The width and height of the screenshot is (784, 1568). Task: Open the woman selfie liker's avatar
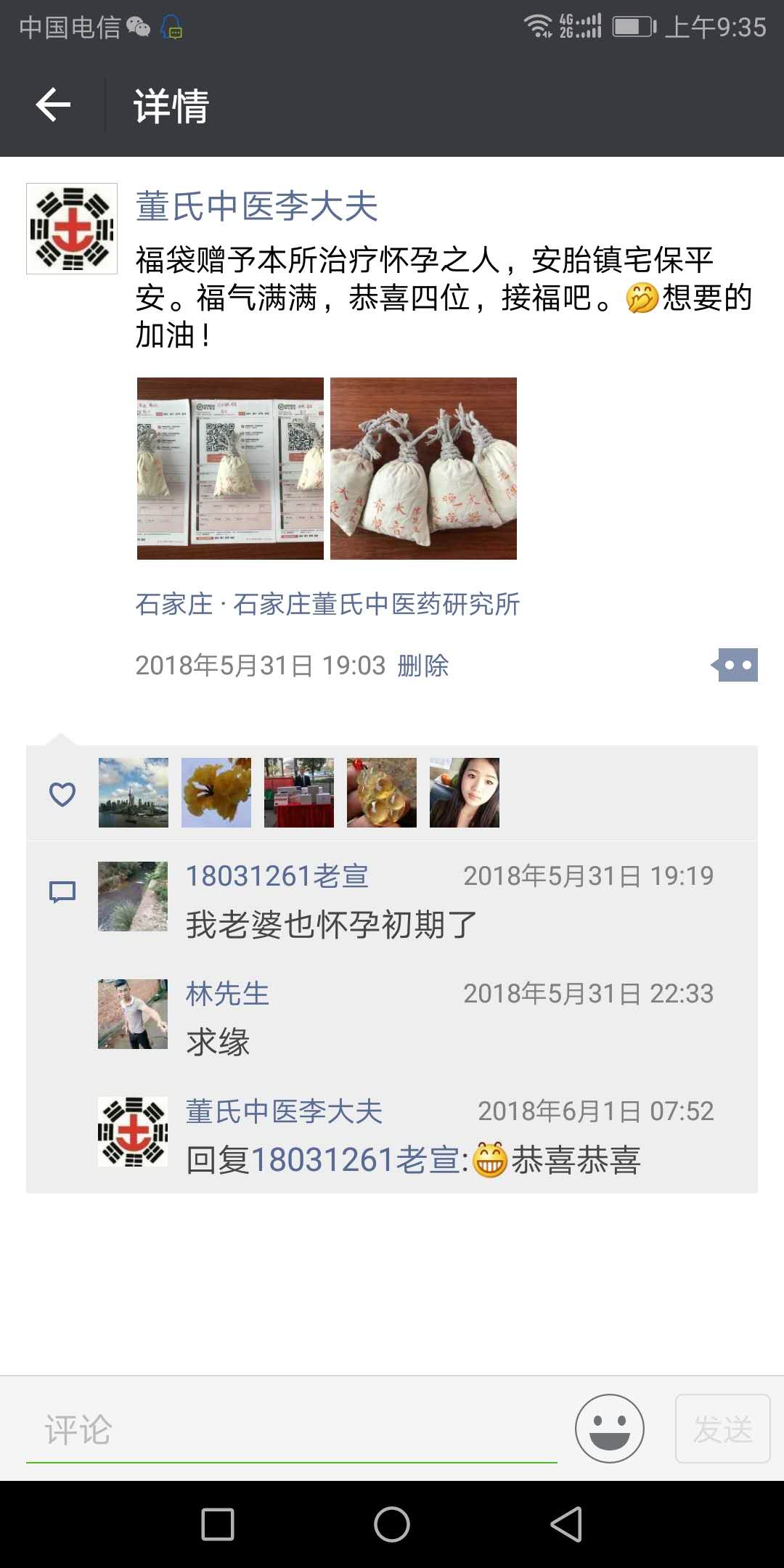pos(465,793)
